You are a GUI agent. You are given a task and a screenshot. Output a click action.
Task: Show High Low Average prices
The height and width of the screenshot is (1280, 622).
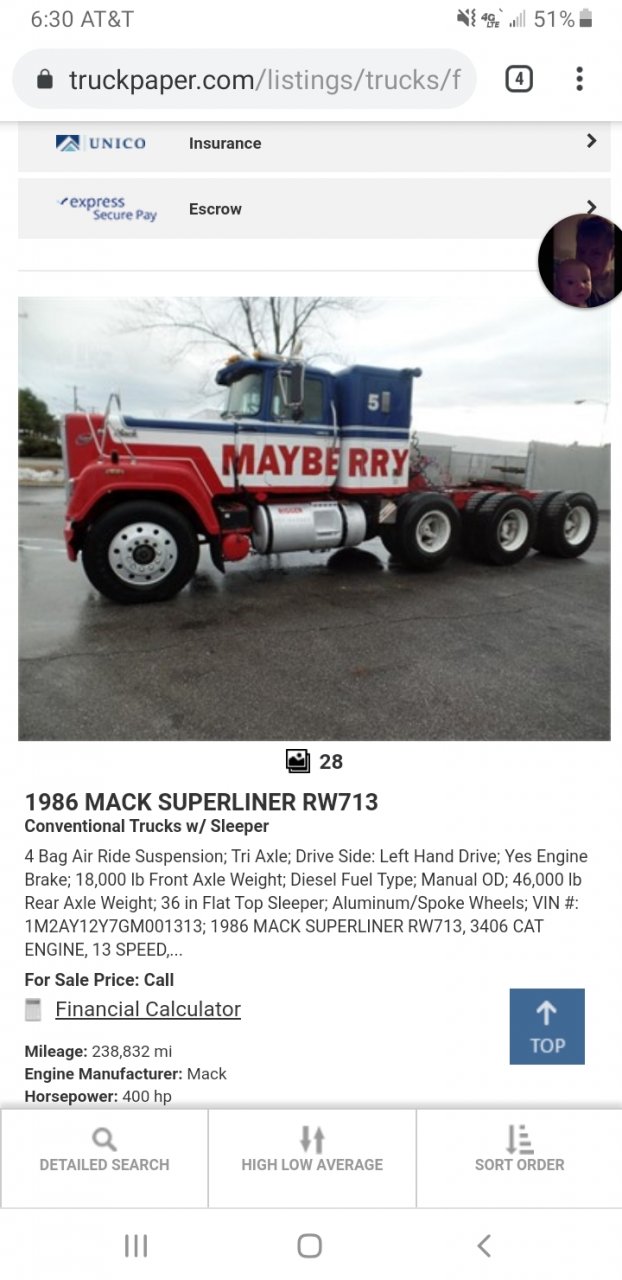pyautogui.click(x=312, y=1150)
